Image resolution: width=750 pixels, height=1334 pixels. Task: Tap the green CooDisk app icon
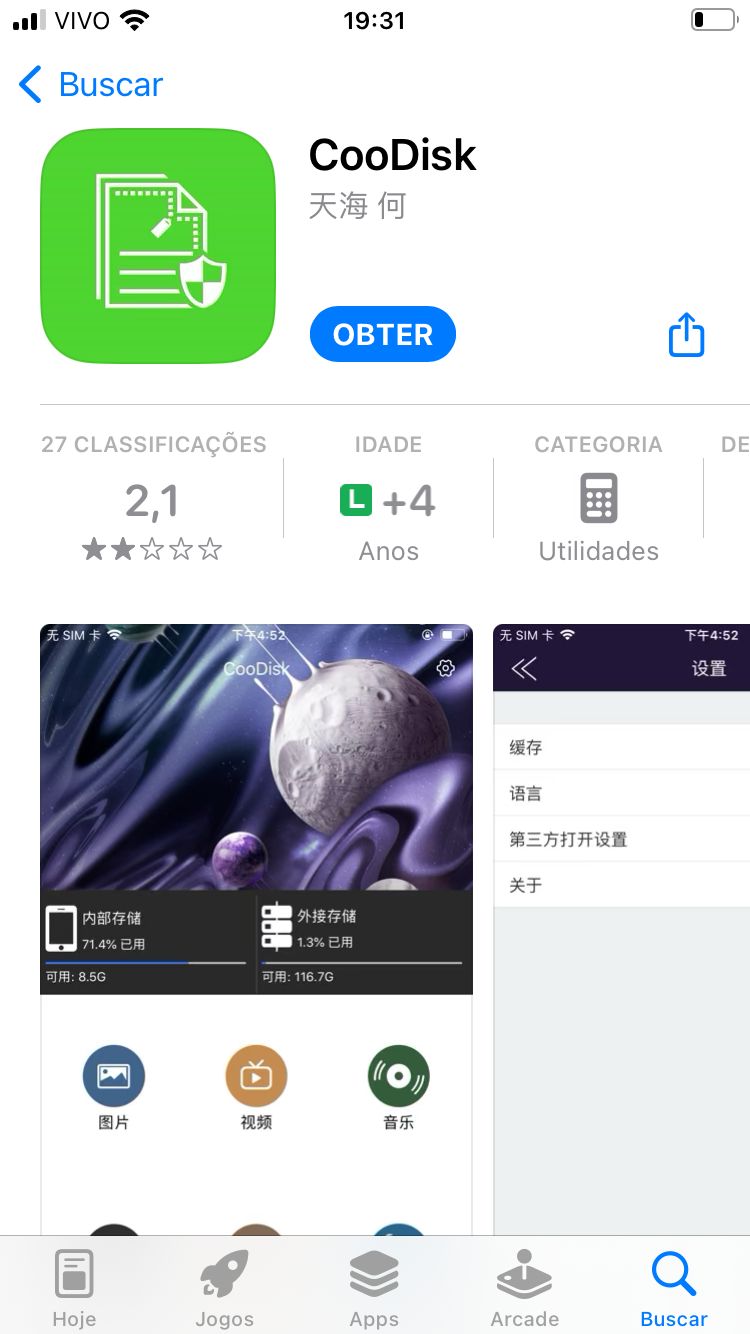(156, 245)
